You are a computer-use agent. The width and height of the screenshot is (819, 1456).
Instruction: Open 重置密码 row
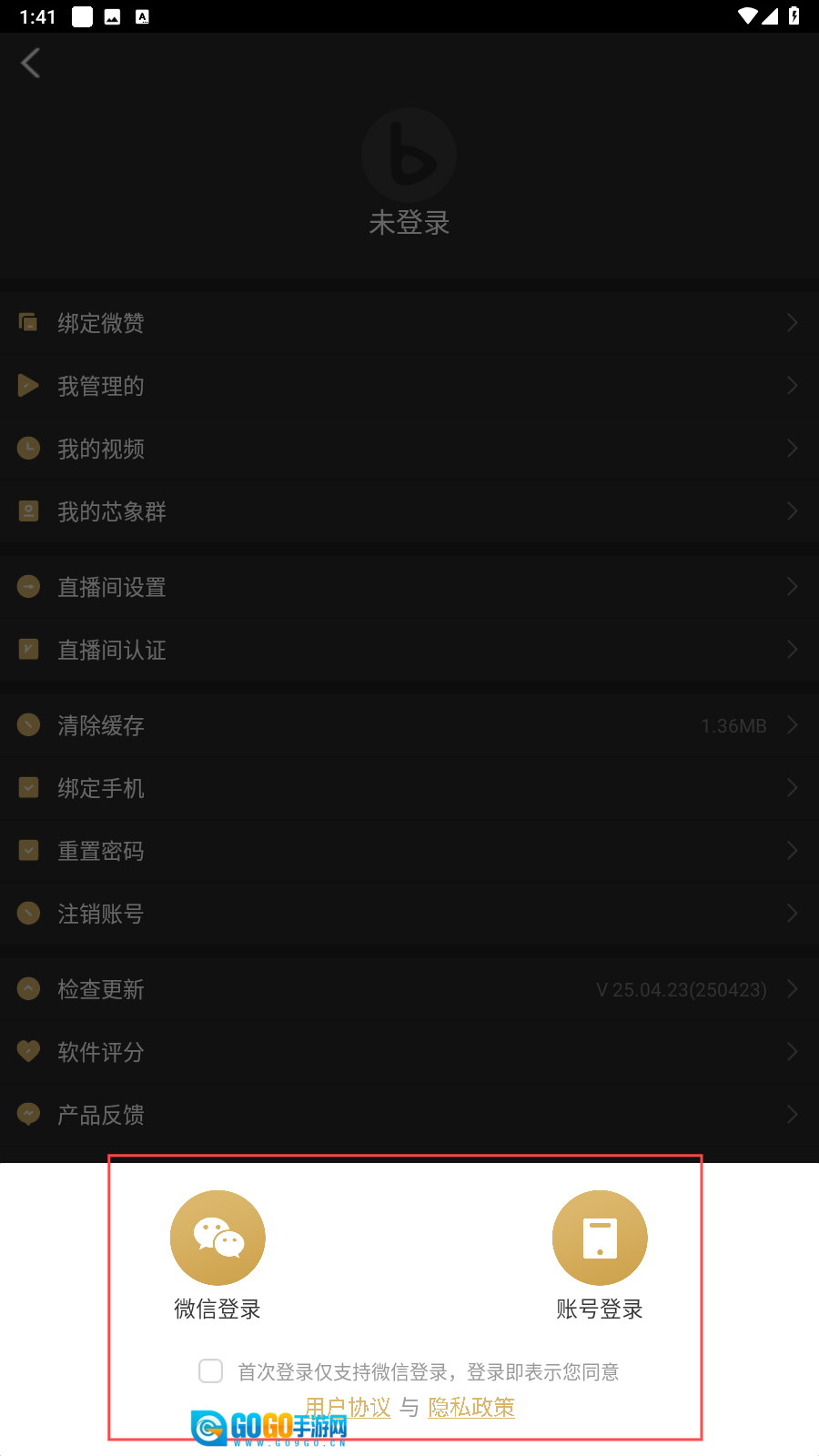[x=409, y=851]
